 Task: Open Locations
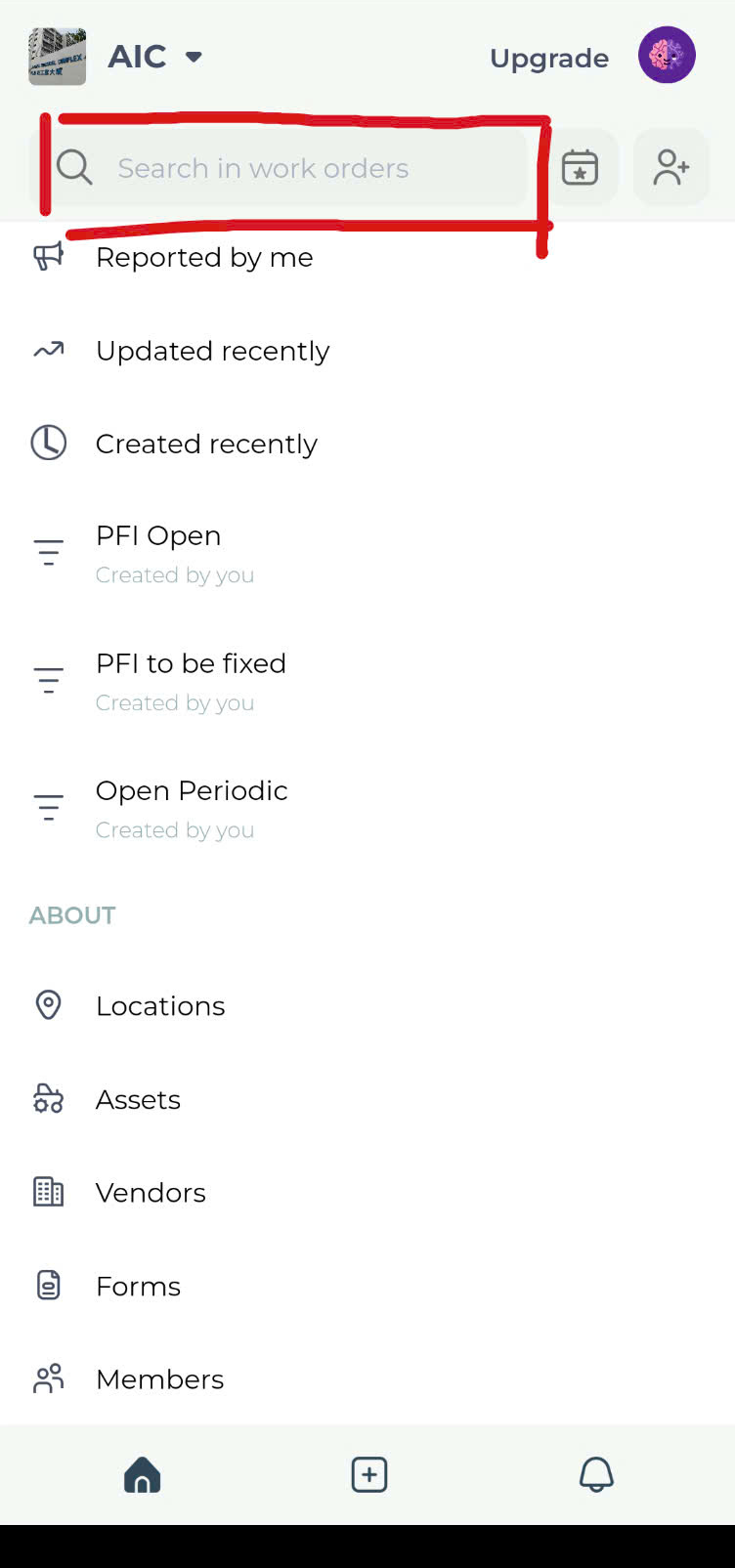click(367, 1005)
